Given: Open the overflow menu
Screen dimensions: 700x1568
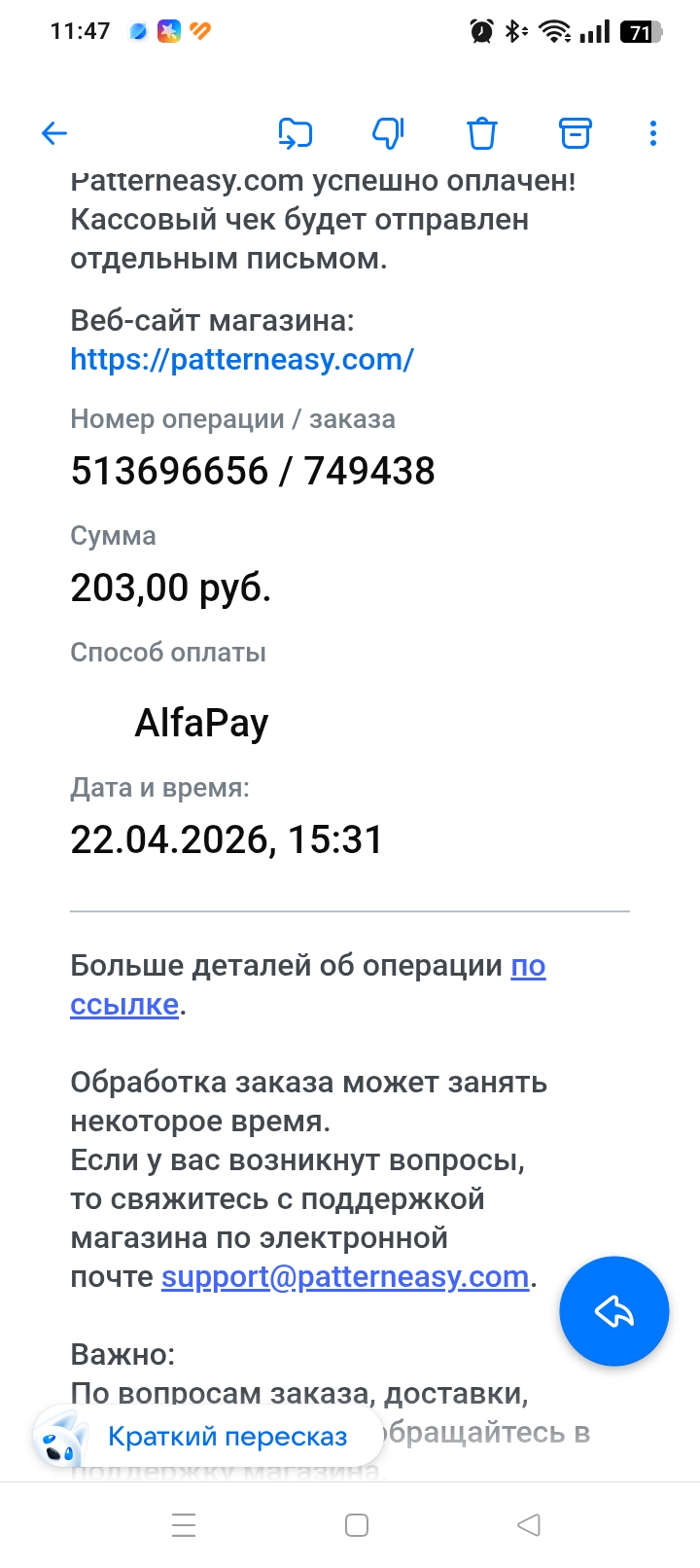Looking at the screenshot, I should click(x=652, y=133).
